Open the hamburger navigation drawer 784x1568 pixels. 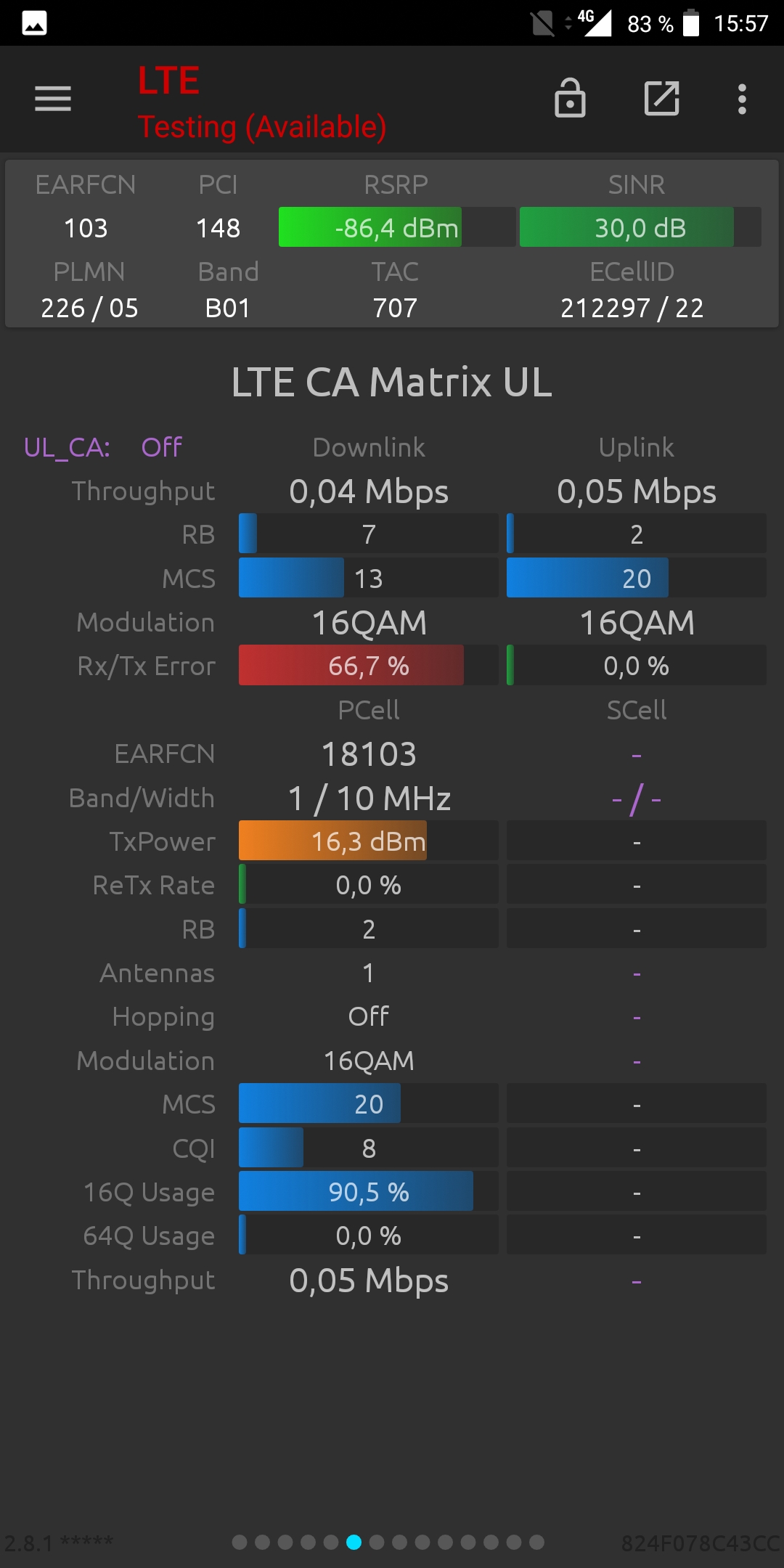(x=53, y=99)
